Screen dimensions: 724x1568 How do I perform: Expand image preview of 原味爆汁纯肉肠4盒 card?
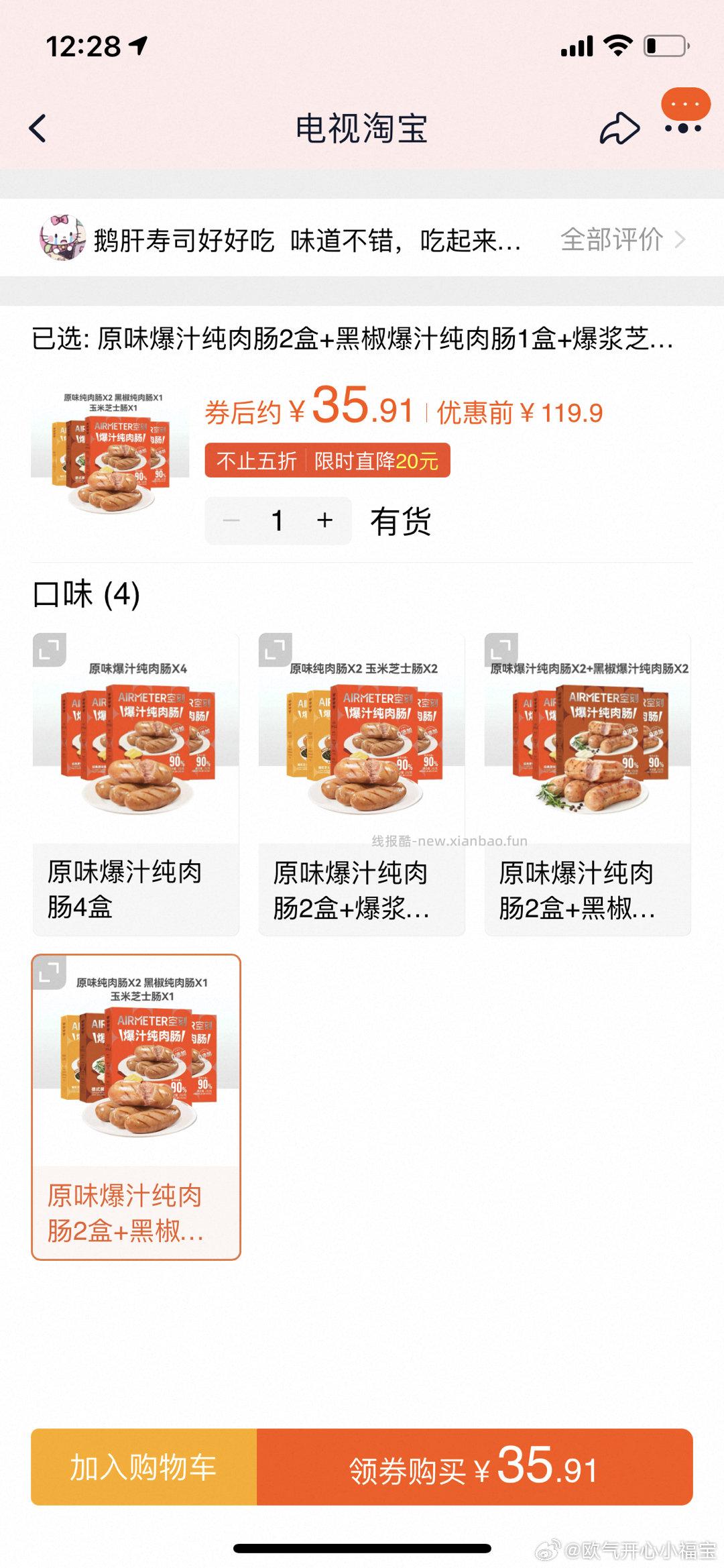click(x=48, y=648)
